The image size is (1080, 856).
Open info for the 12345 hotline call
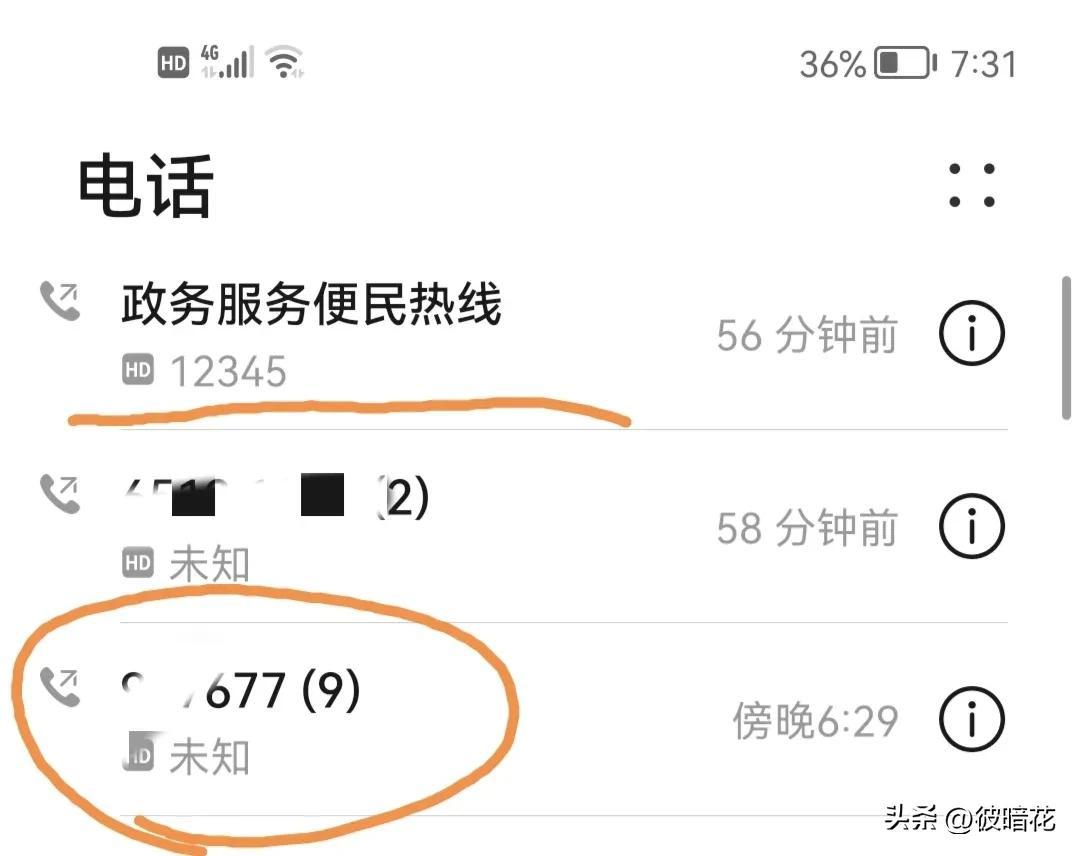point(971,334)
